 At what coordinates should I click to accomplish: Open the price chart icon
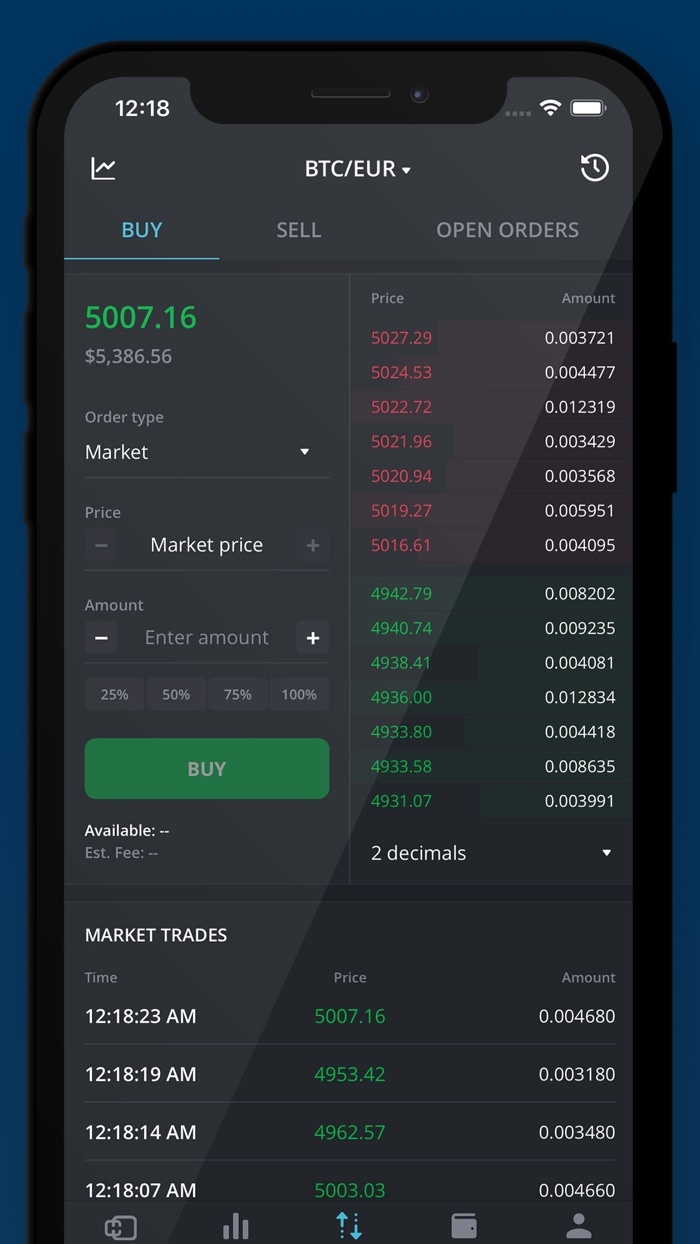pos(104,168)
